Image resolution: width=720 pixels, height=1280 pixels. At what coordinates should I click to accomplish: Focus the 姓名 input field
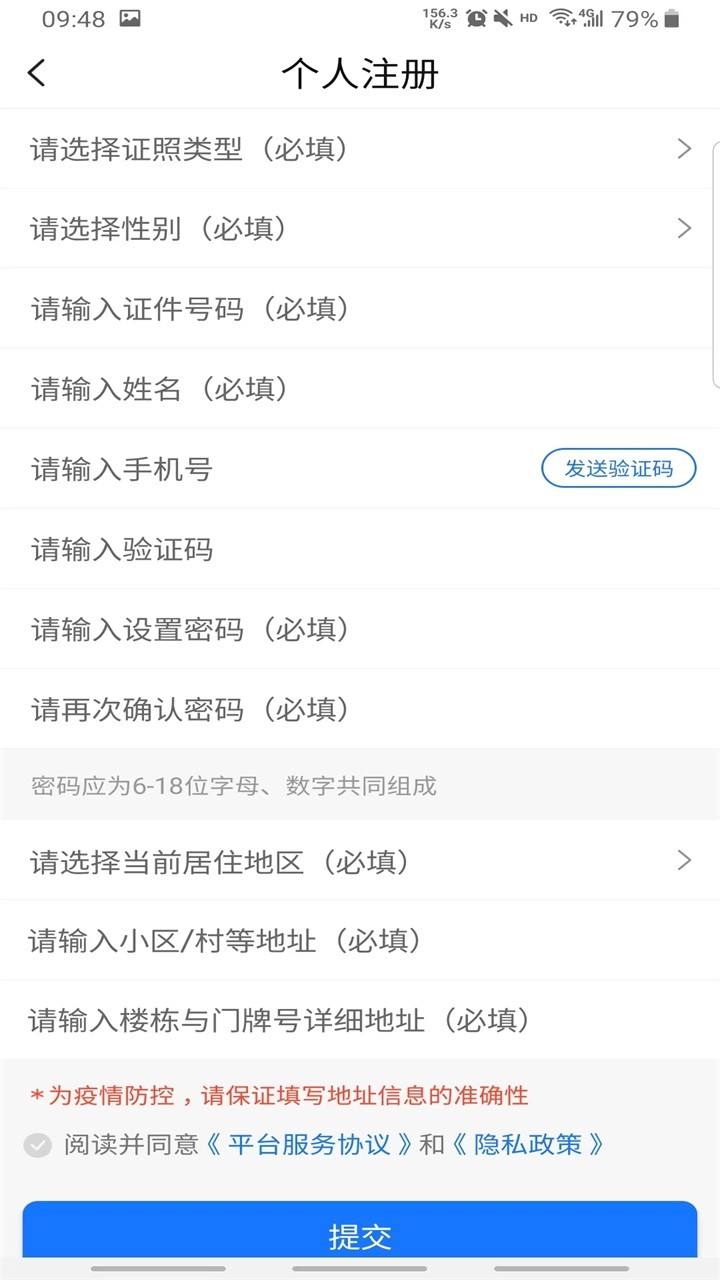[x=360, y=389]
